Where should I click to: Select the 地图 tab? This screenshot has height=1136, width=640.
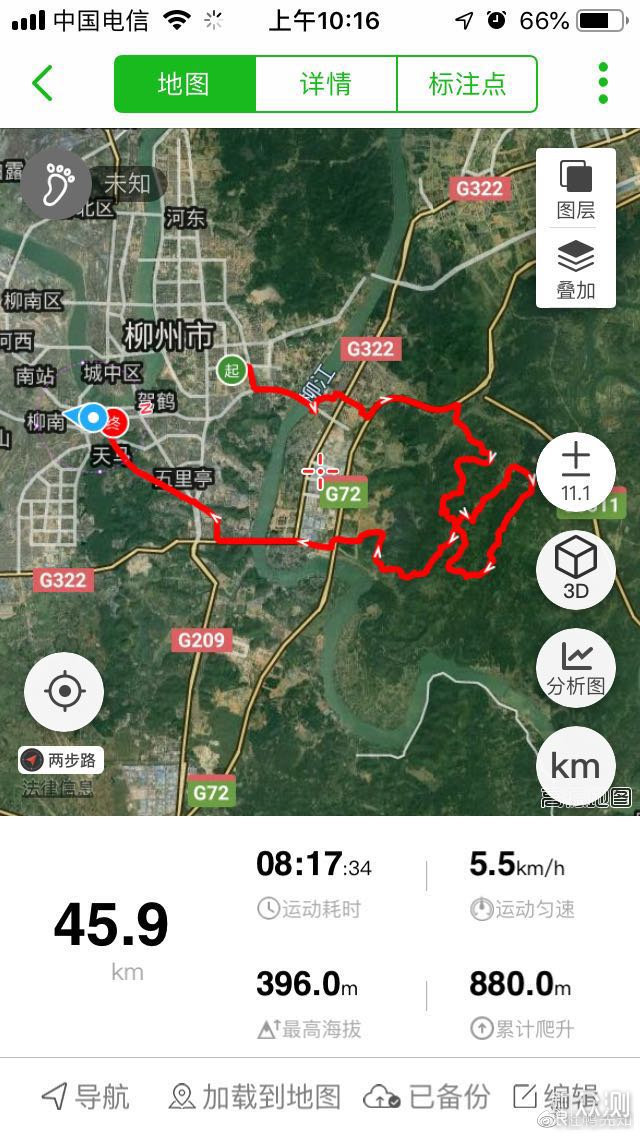tap(185, 84)
